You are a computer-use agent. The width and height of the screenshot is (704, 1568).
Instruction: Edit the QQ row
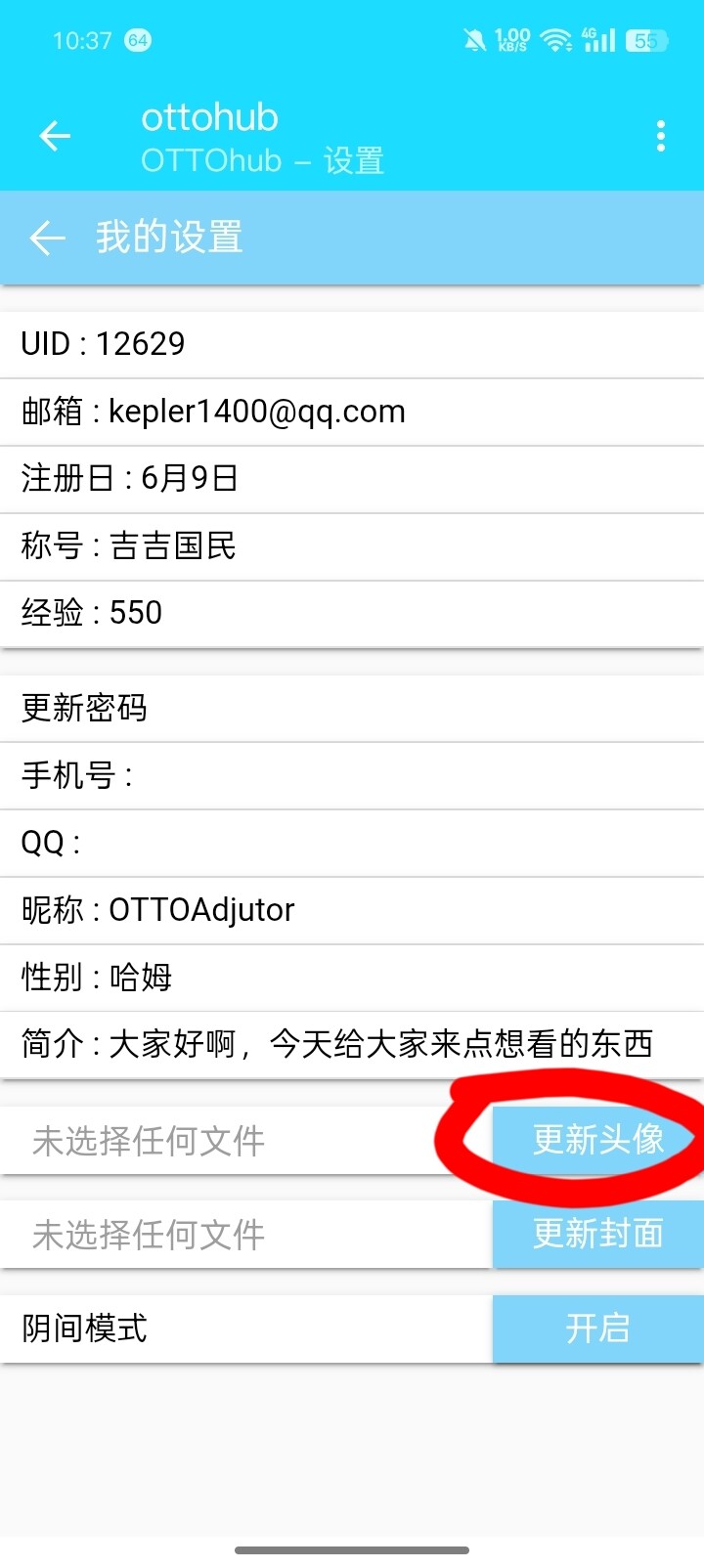coord(352,843)
